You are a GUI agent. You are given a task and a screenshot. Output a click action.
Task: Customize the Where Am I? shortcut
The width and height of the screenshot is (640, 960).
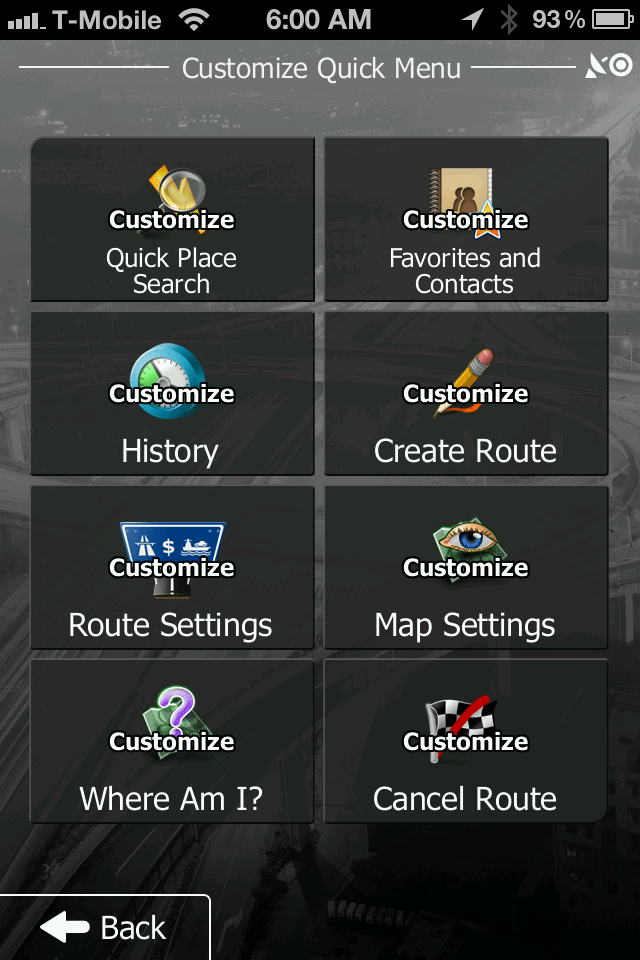[172, 741]
